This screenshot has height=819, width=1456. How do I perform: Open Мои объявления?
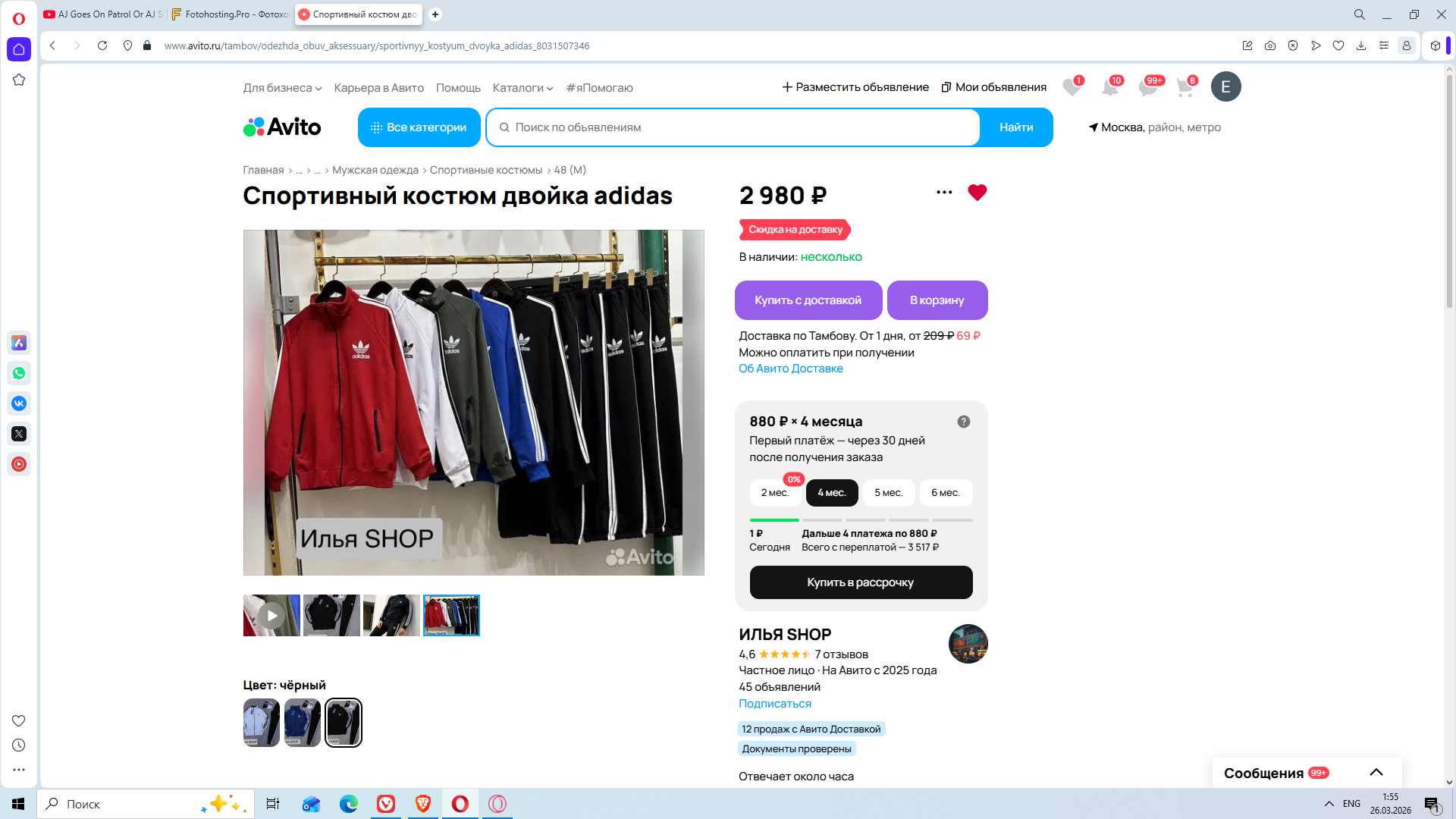[x=993, y=87]
